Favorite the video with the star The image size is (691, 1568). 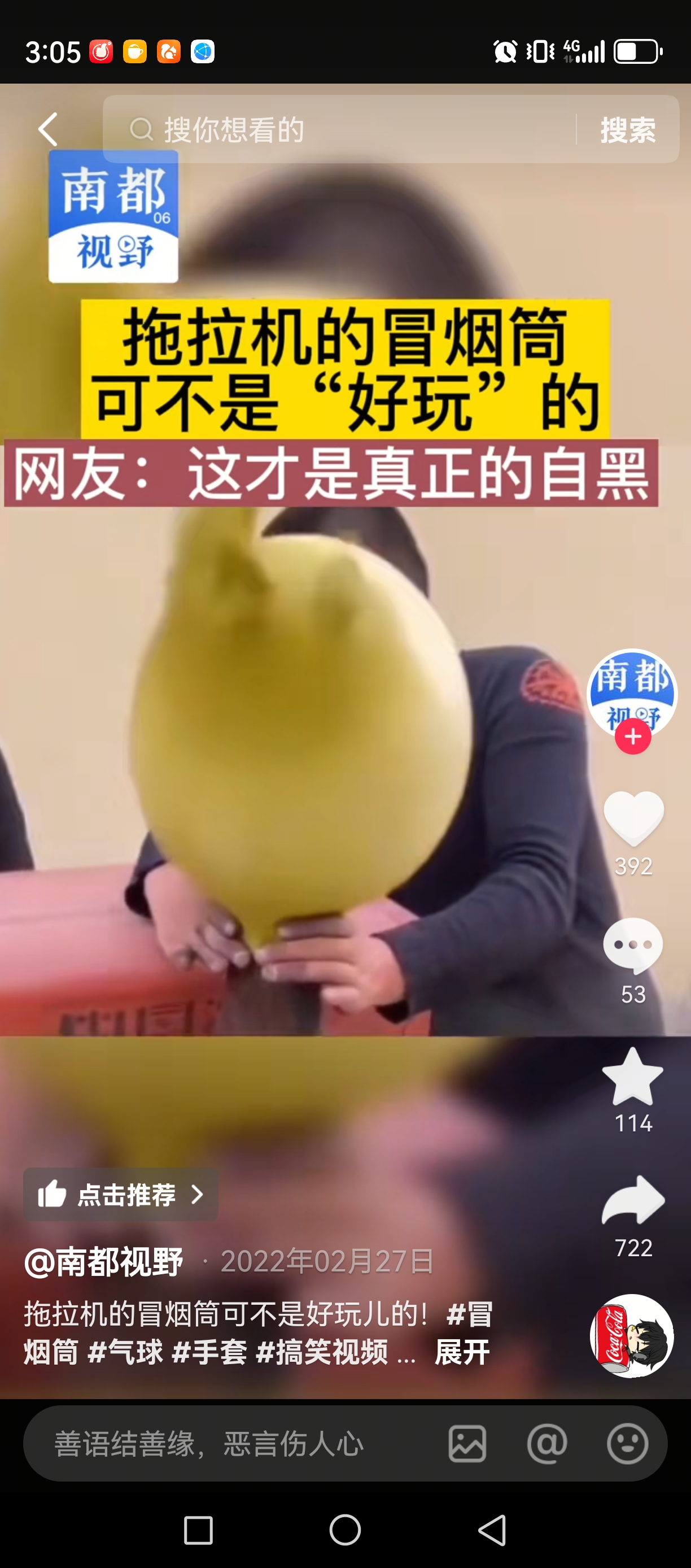[633, 1076]
